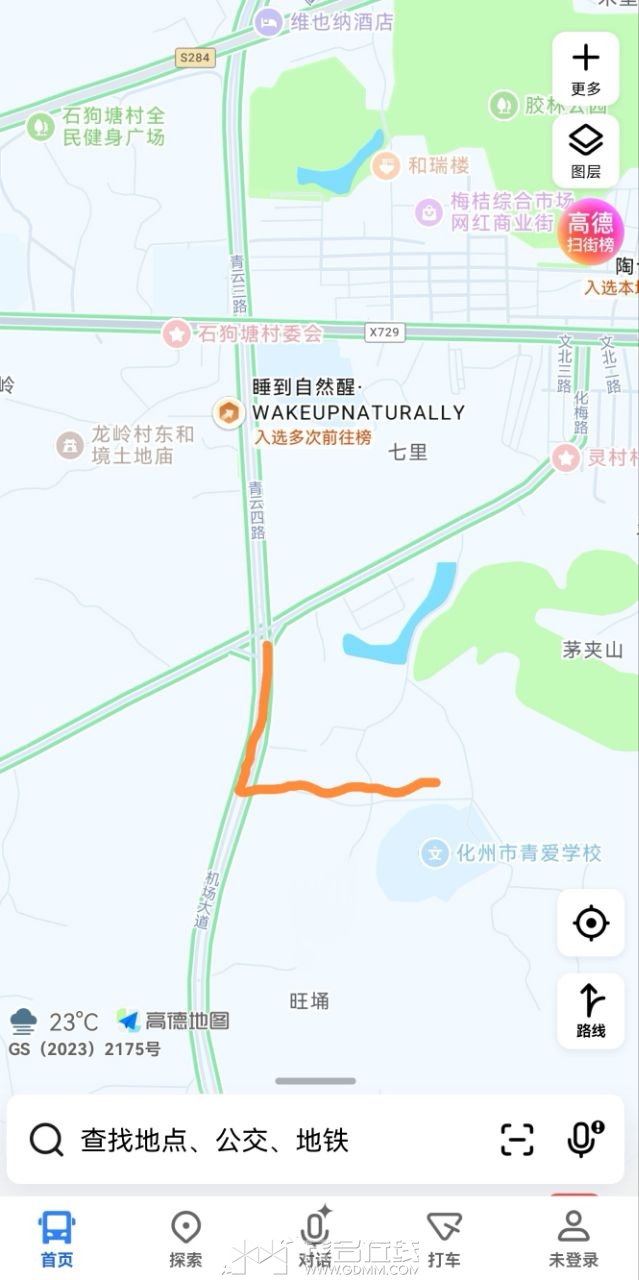Image resolution: width=639 pixels, height=1280 pixels.
Task: Start voice search with the microphone
Action: 585,1139
